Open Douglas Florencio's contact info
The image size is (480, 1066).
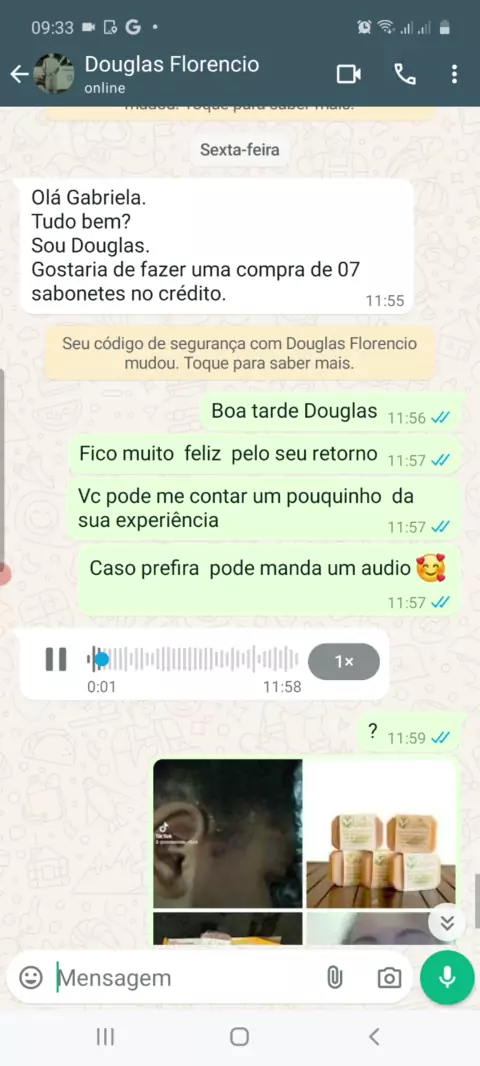[x=171, y=74]
